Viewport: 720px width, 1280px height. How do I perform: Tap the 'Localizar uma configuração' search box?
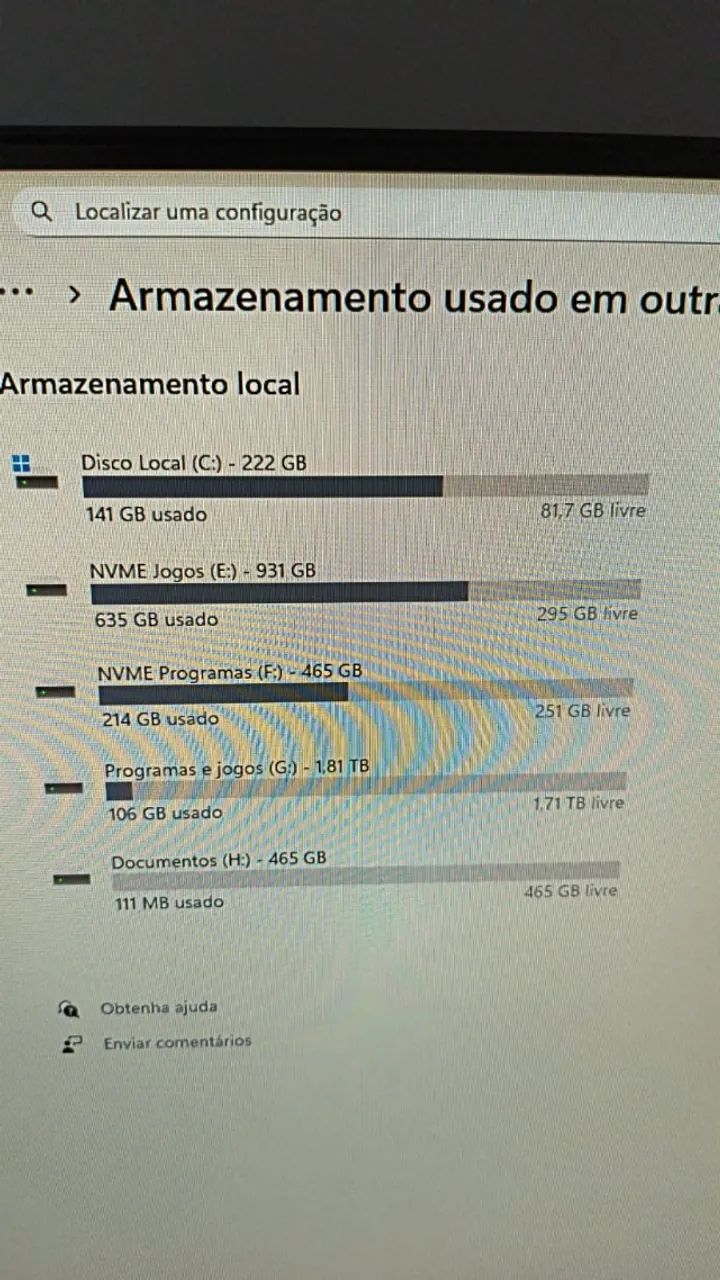[300, 213]
